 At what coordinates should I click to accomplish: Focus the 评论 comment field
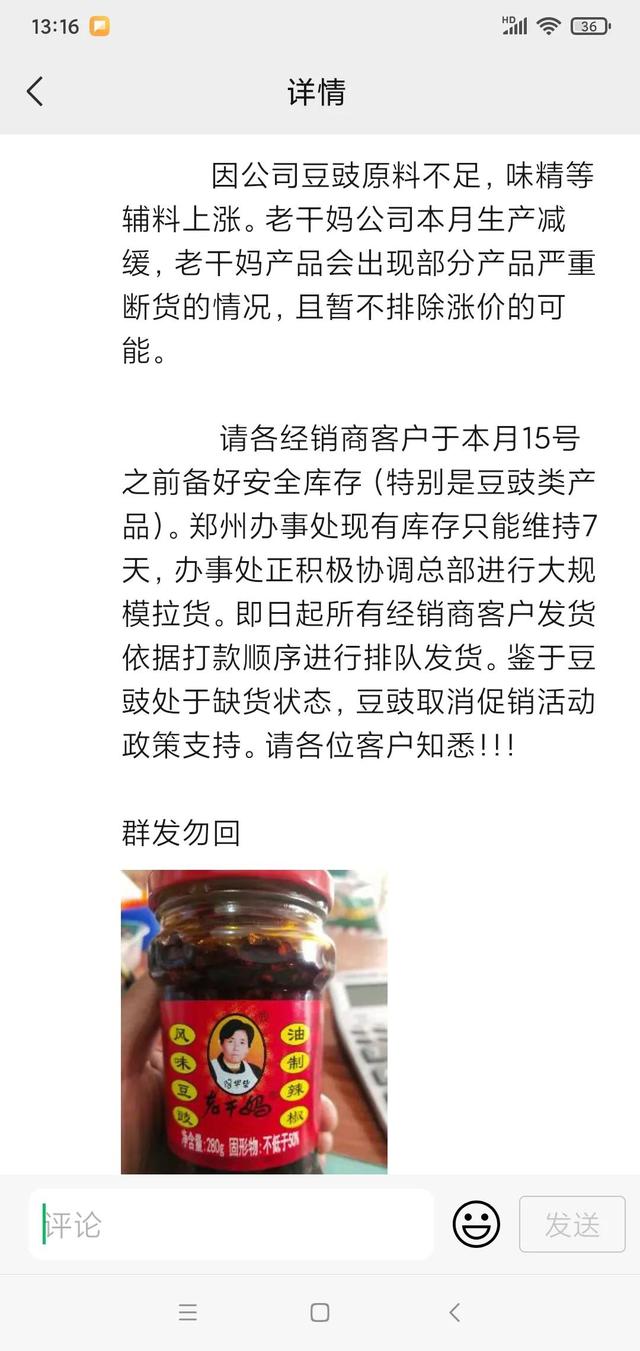(x=232, y=1224)
